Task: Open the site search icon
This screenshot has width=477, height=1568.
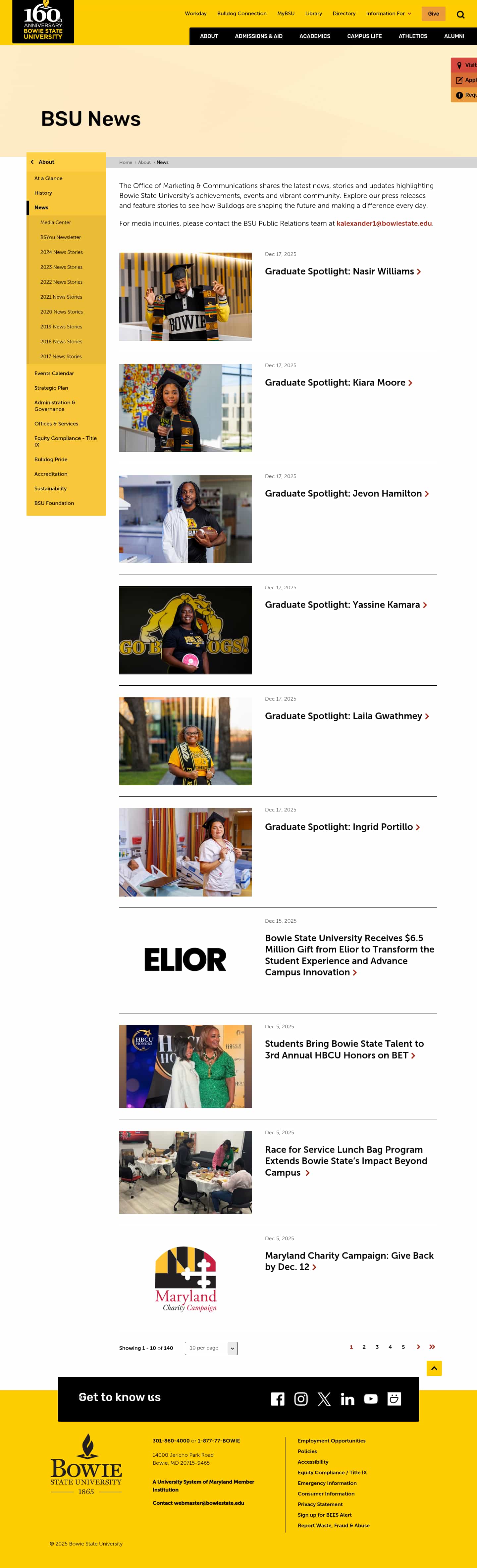Action: pos(460,14)
